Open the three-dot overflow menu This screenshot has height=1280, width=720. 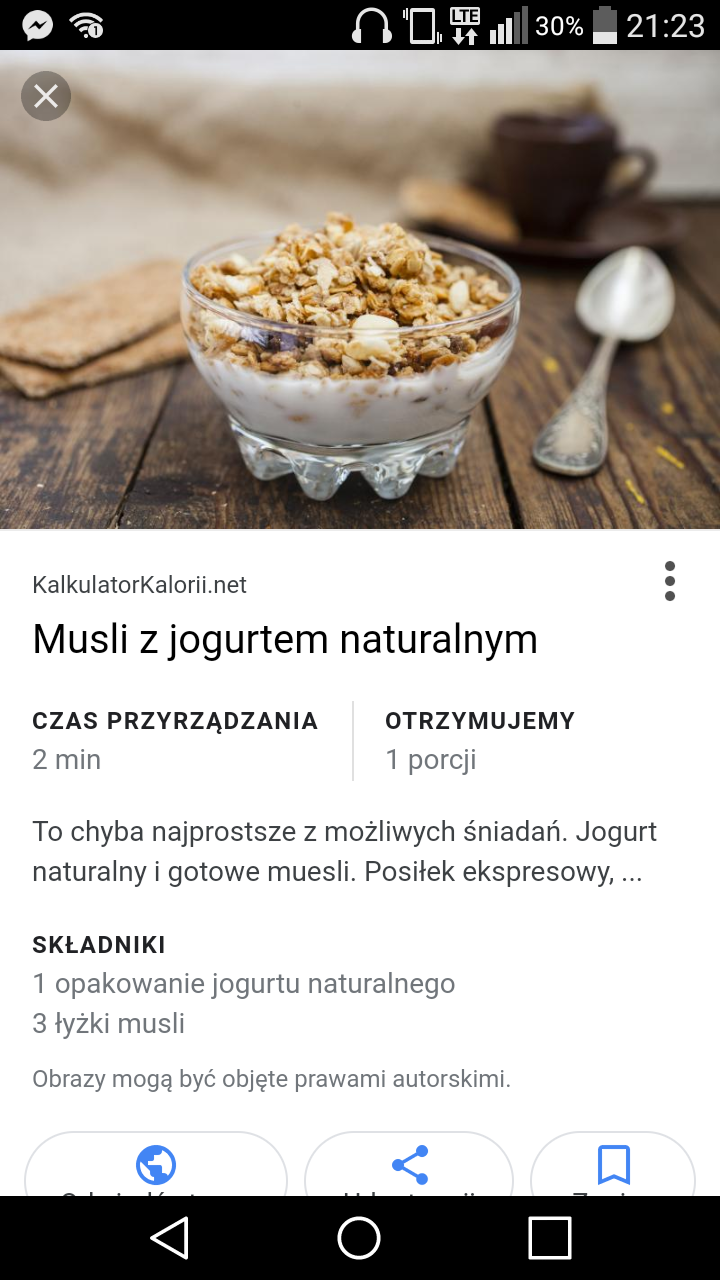point(669,581)
